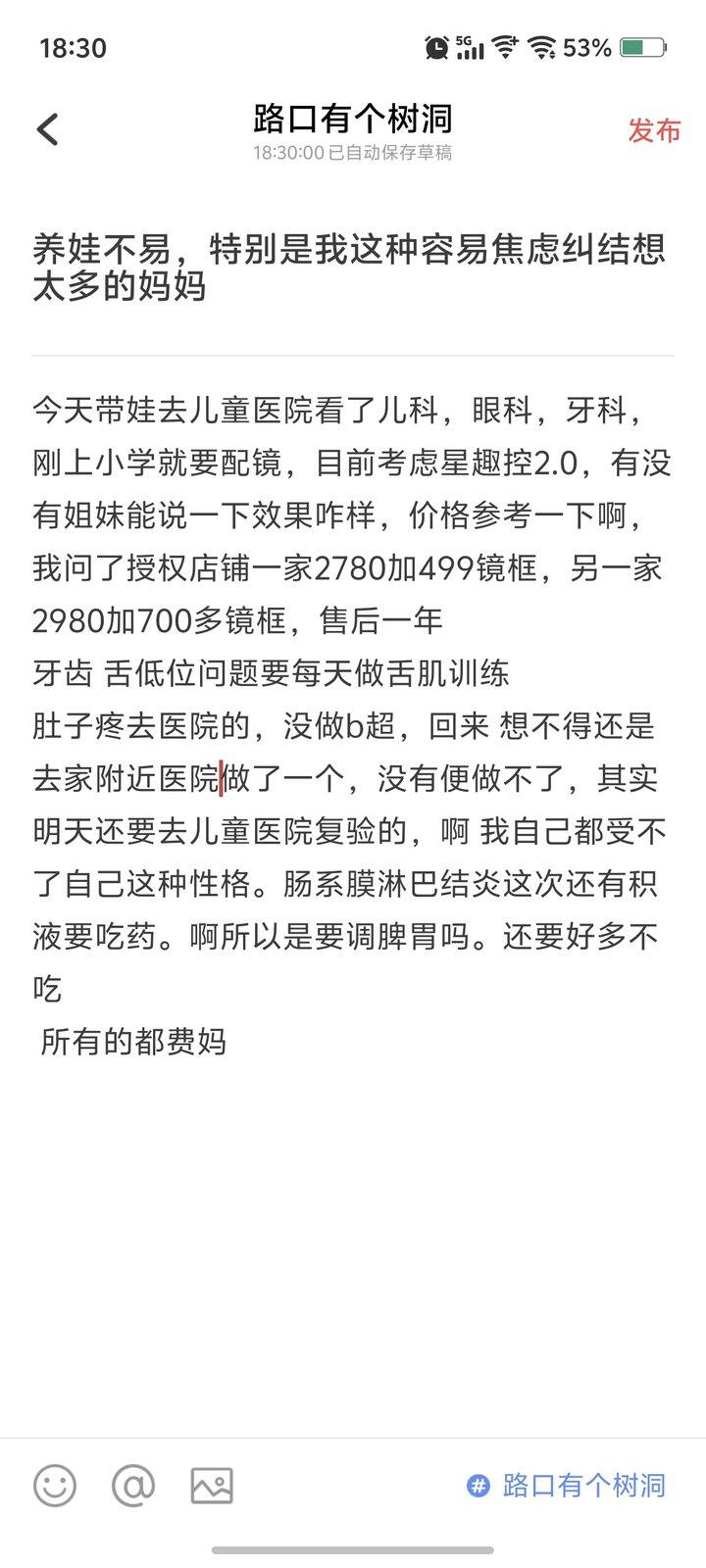Tap the second Wi-Fi hotspot icon
This screenshot has height=1568, width=706.
click(x=541, y=45)
